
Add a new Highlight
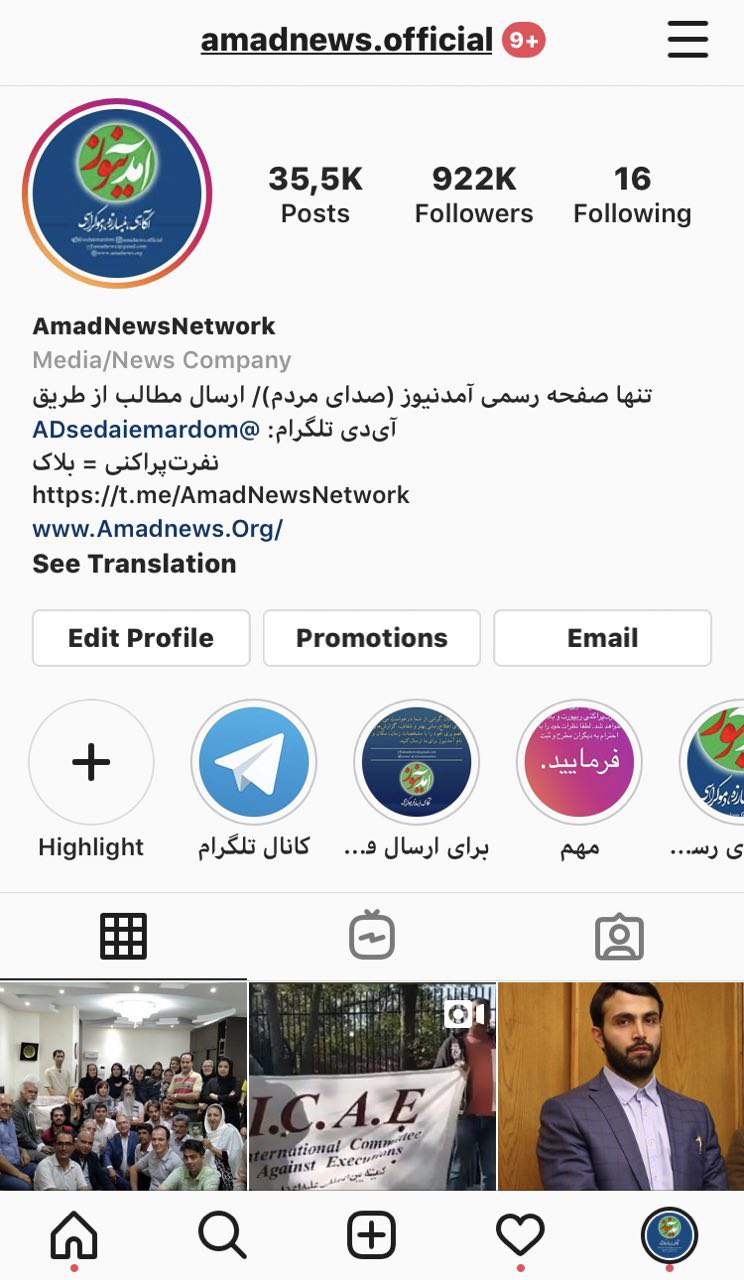(91, 763)
